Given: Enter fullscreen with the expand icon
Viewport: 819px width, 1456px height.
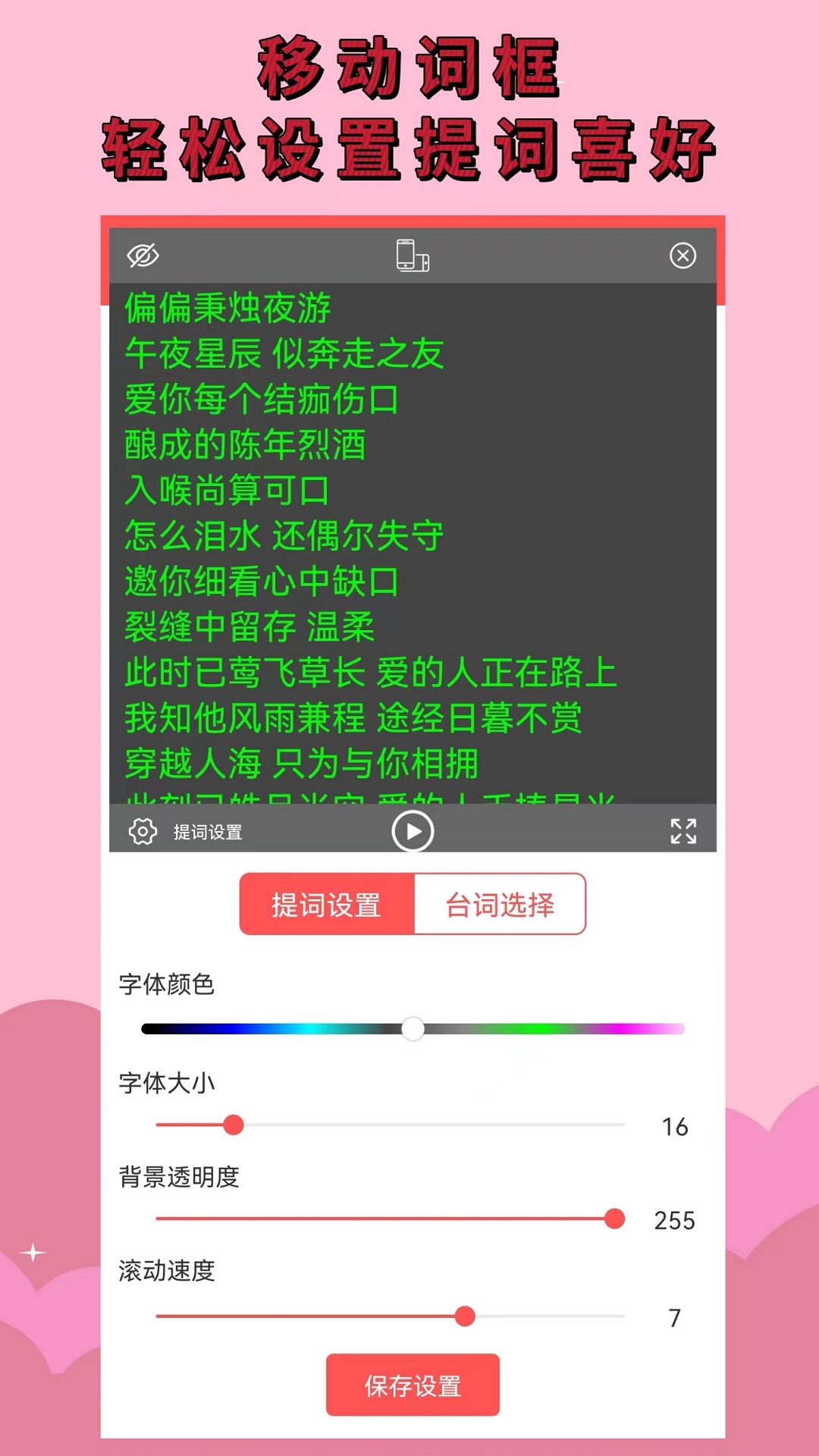Looking at the screenshot, I should pos(684,832).
